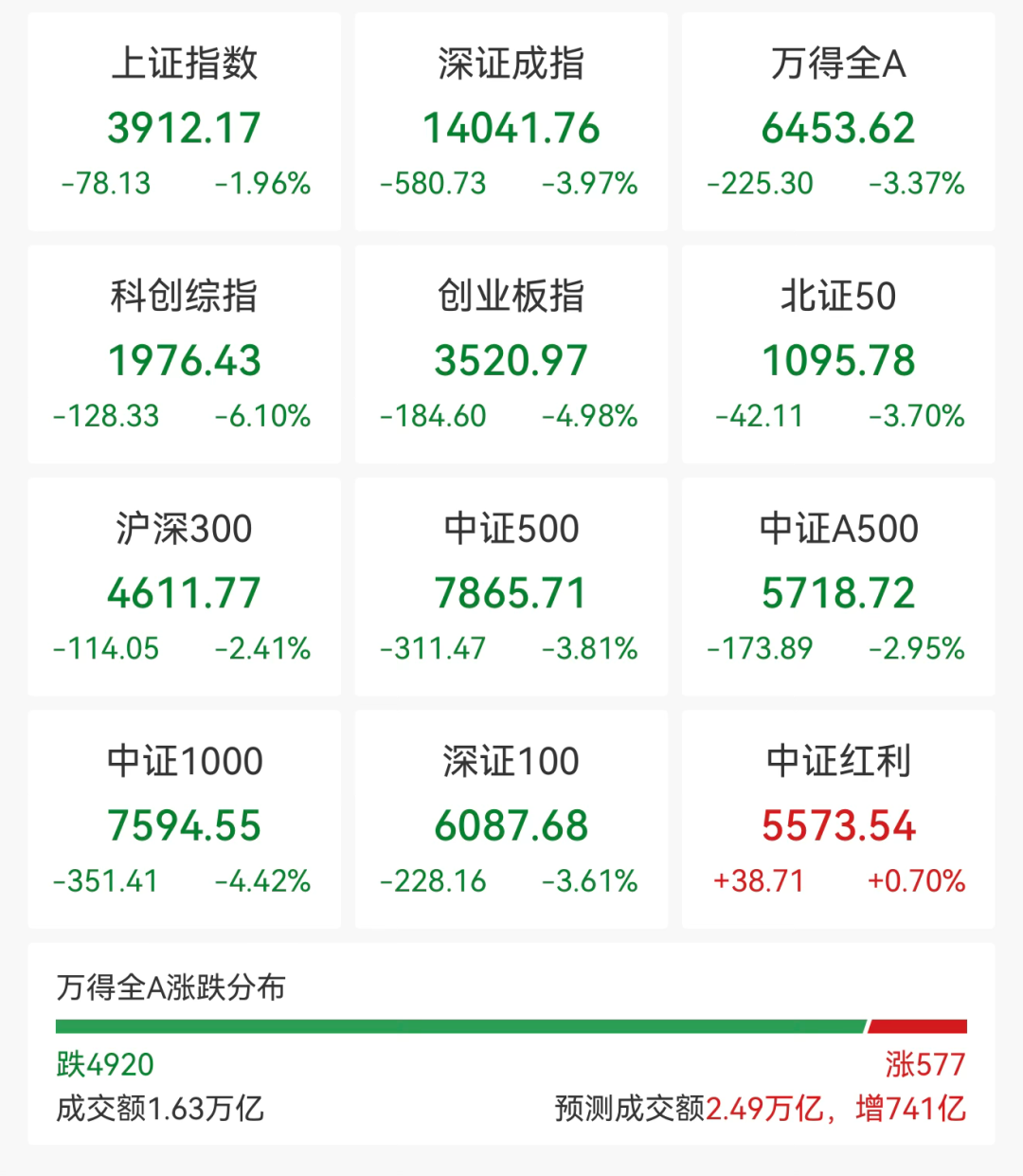This screenshot has height=1176, width=1023.
Task: Open 北证50 index details
Action: 838,354
